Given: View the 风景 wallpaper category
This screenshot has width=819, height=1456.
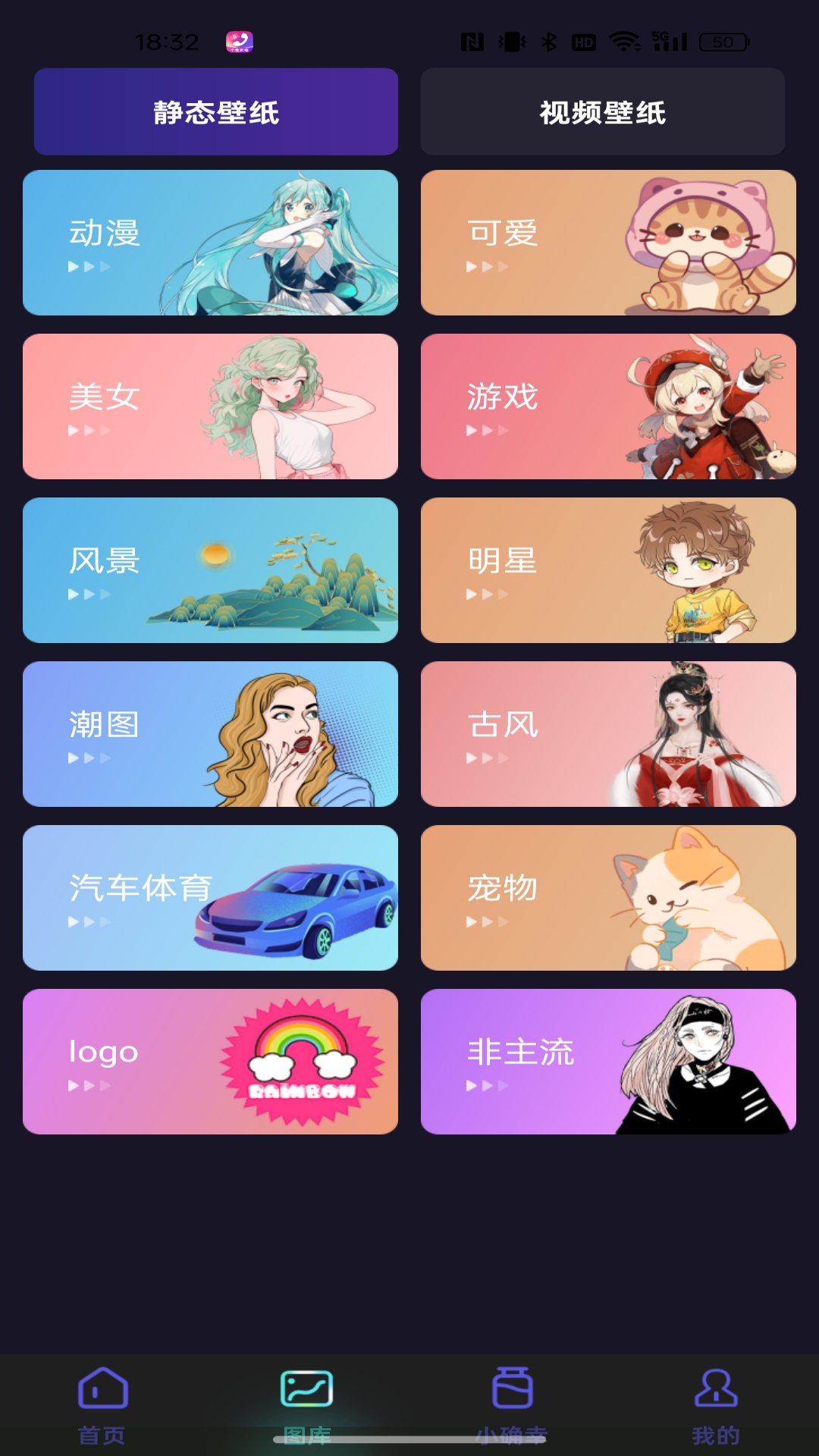Looking at the screenshot, I should click(x=210, y=570).
